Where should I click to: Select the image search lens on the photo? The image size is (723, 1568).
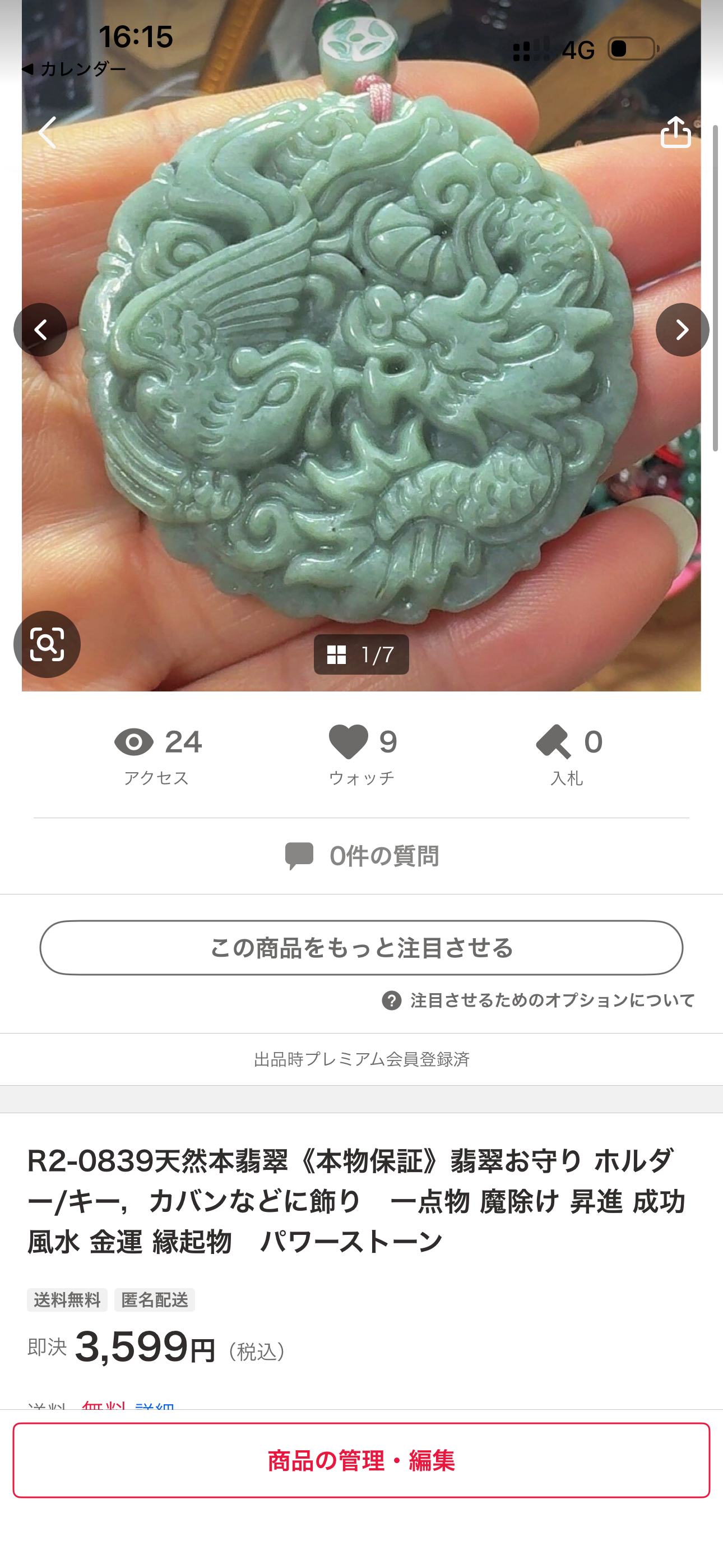coord(48,644)
